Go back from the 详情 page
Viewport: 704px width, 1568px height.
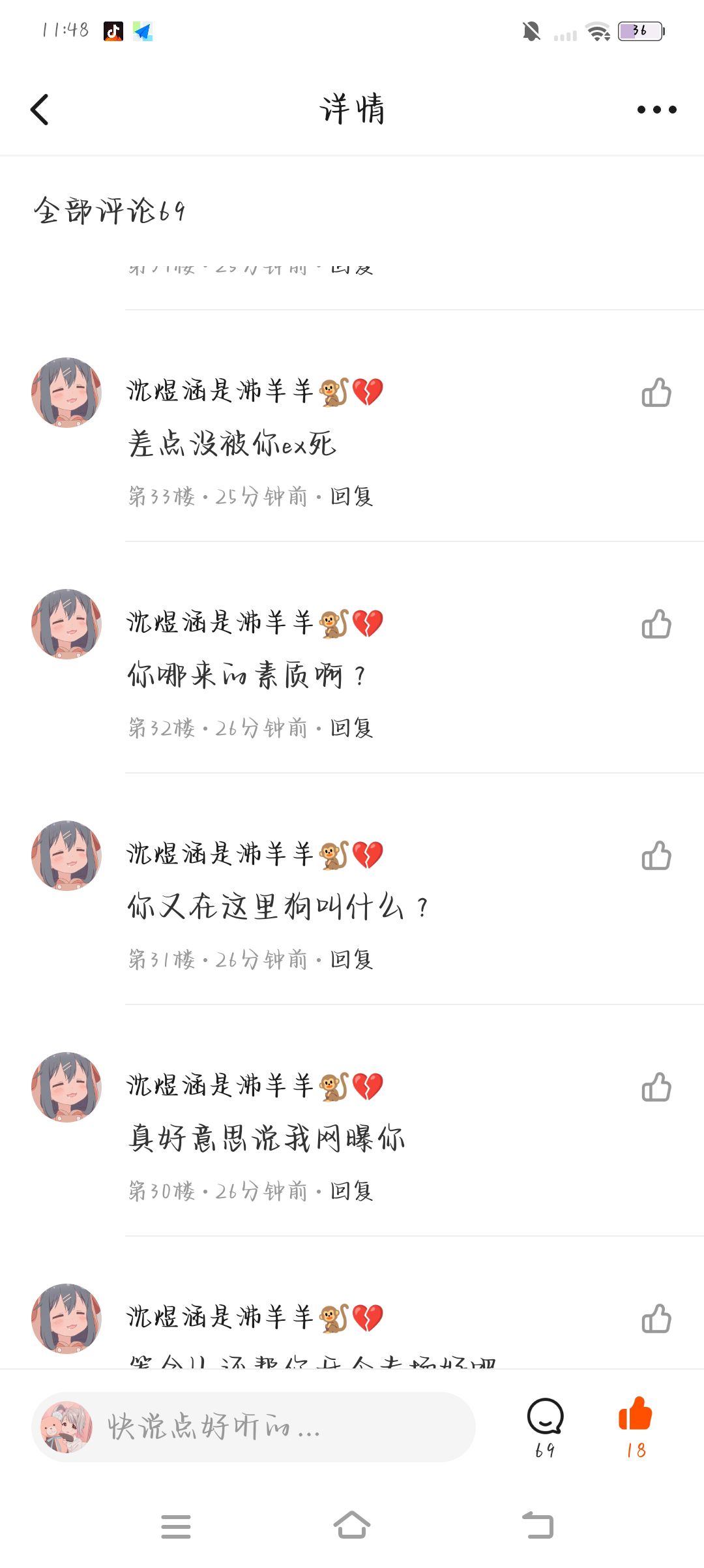click(x=40, y=110)
